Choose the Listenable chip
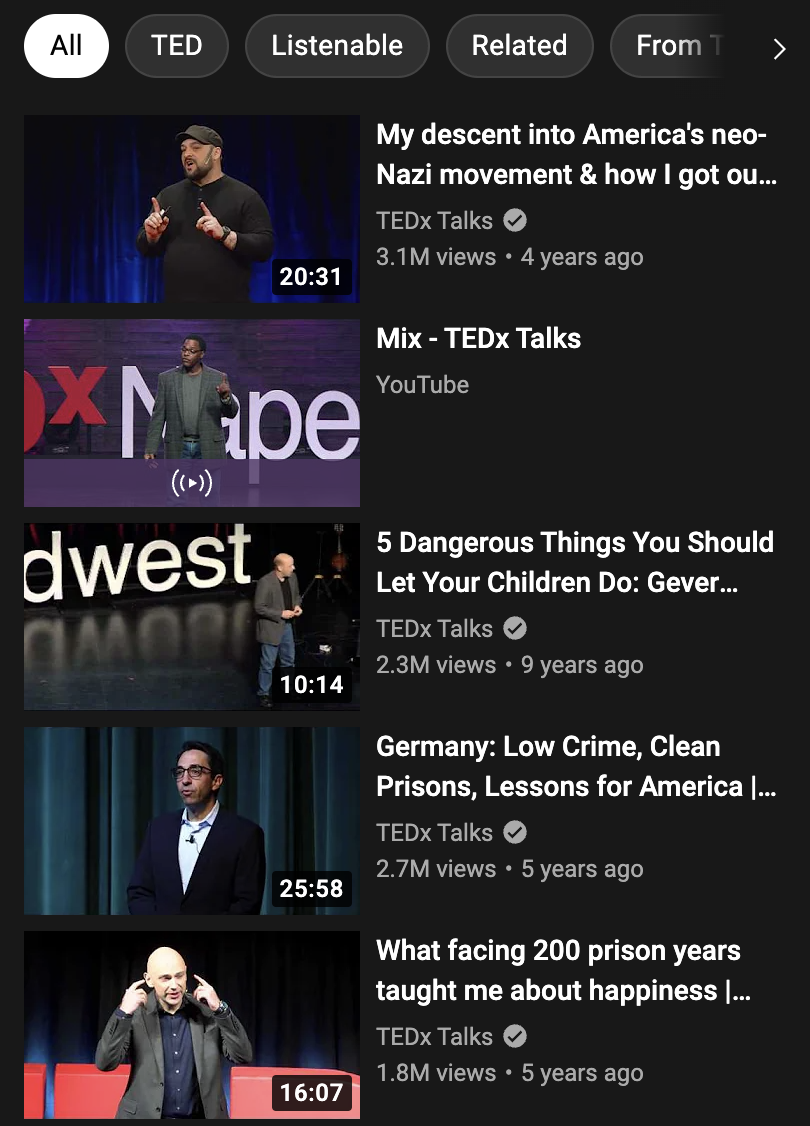This screenshot has height=1126, width=810. [x=337, y=46]
